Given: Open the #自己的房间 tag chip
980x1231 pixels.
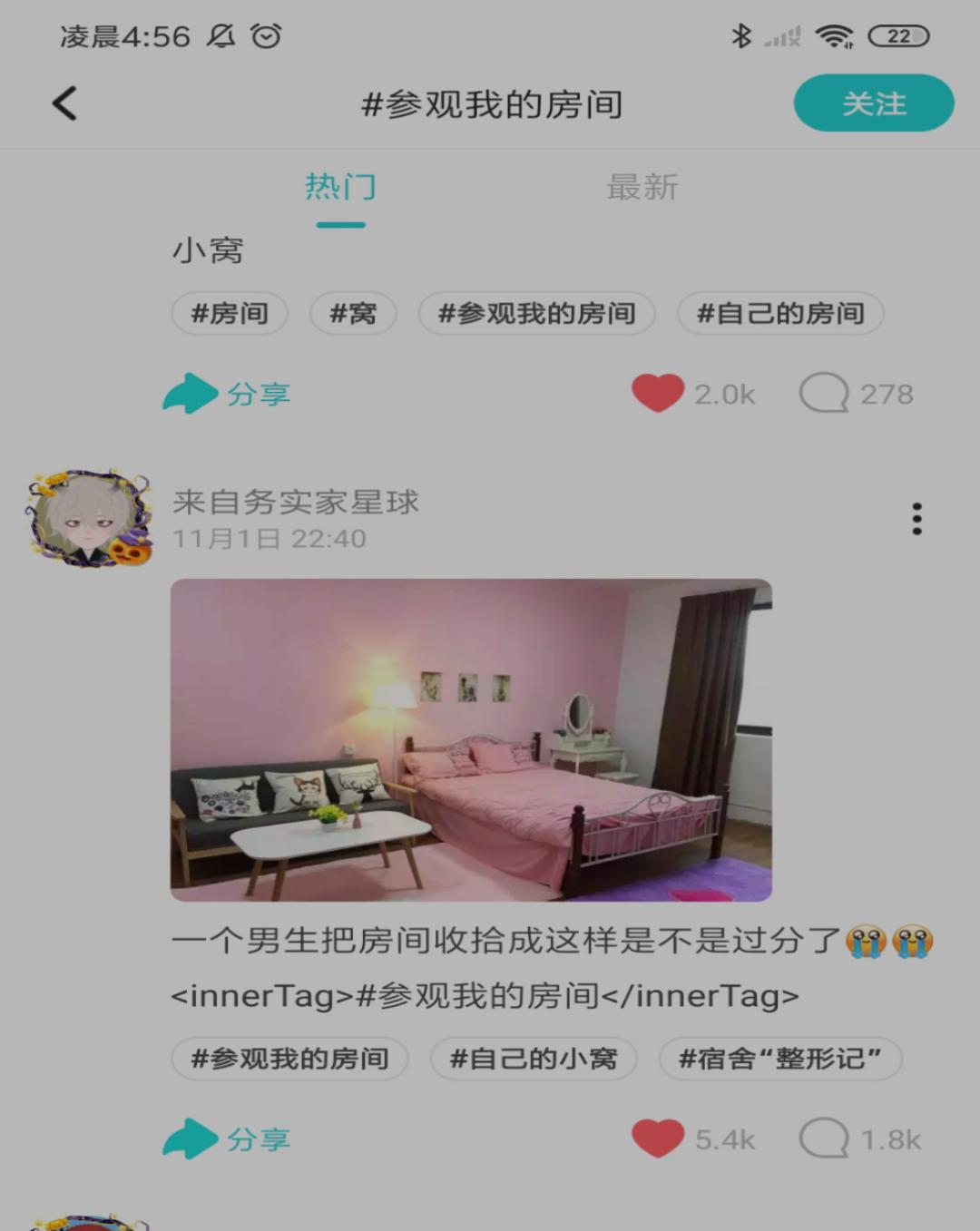Looking at the screenshot, I should tap(779, 314).
